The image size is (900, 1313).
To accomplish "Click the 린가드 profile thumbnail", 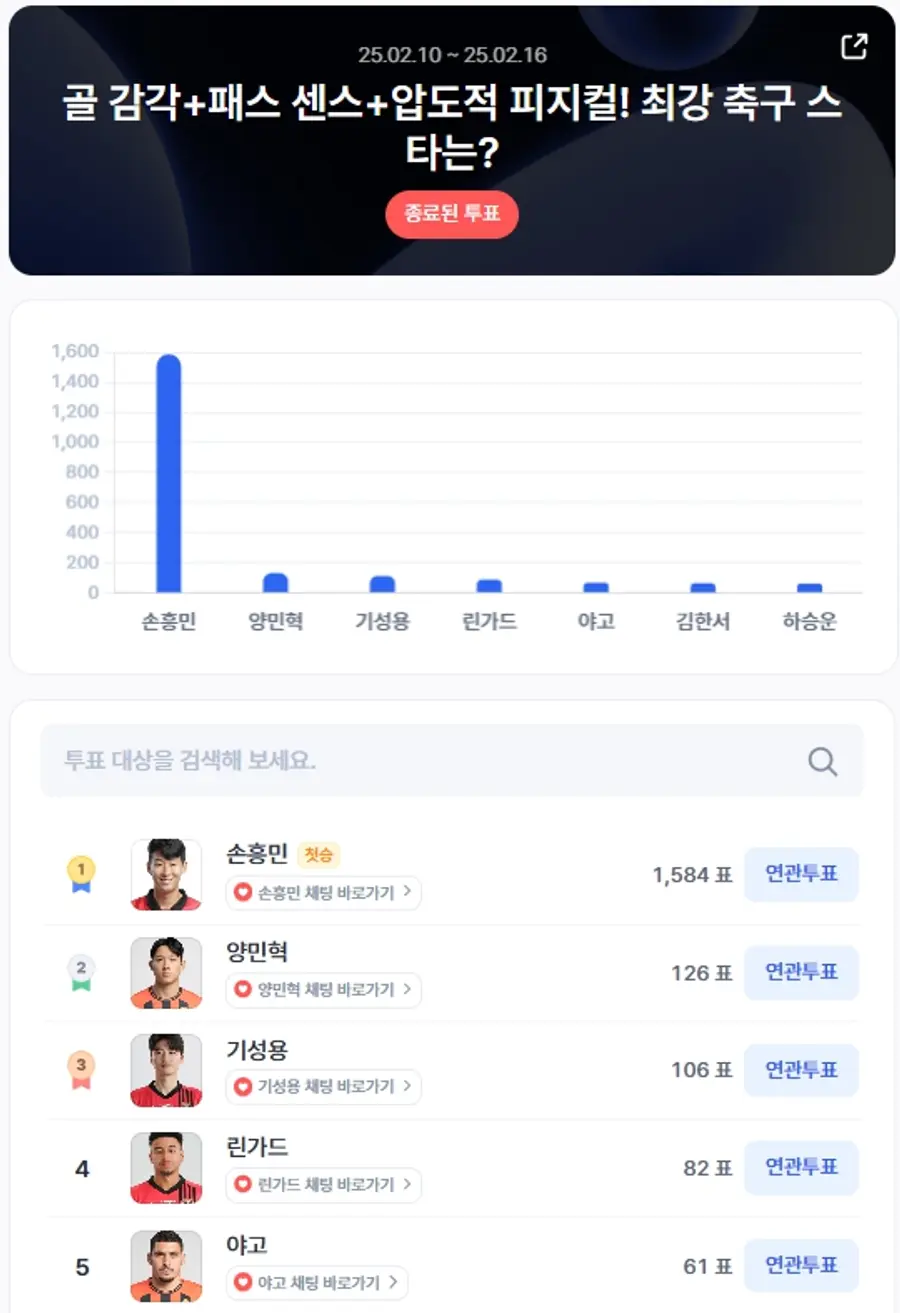I will pyautogui.click(x=166, y=1167).
